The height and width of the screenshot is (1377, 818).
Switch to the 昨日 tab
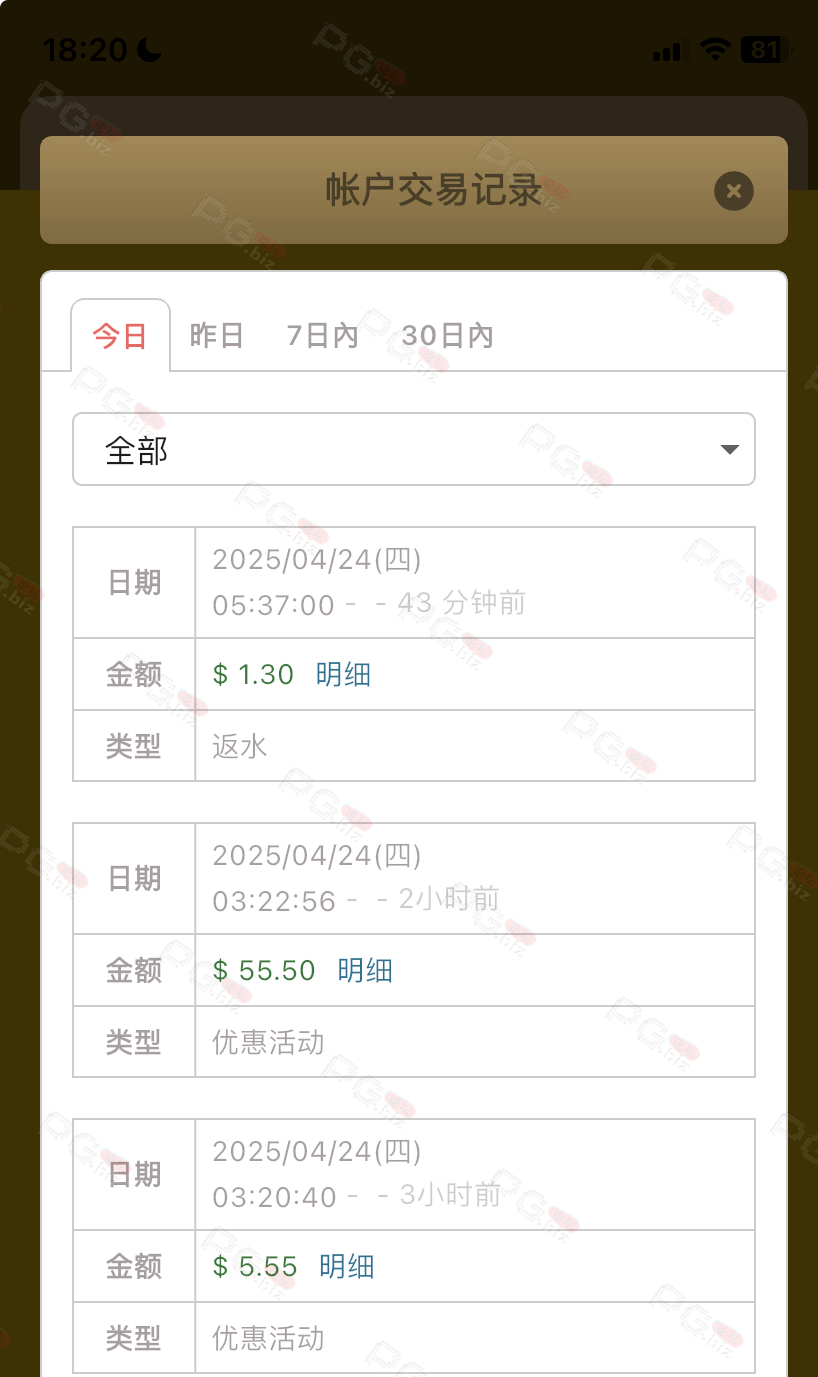point(217,336)
